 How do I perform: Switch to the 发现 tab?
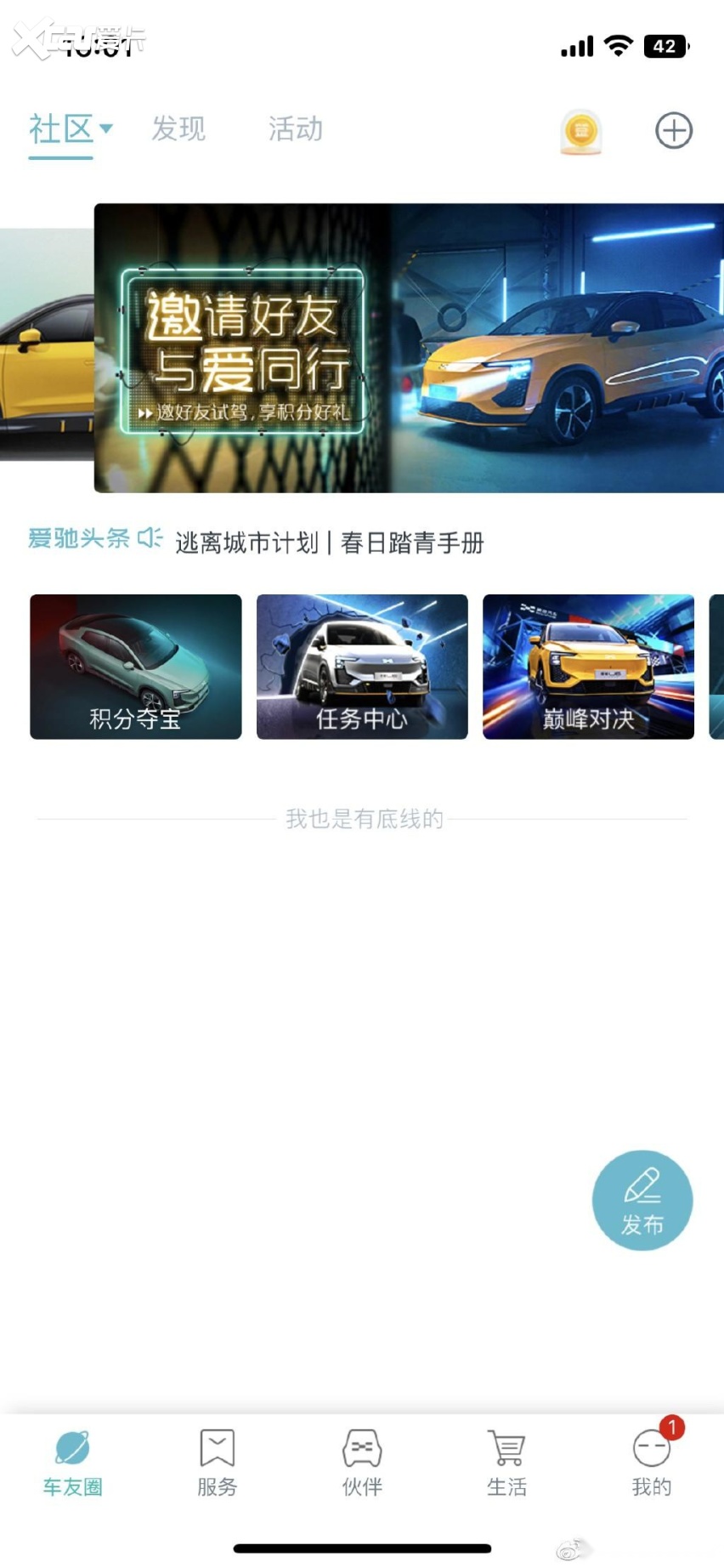pyautogui.click(x=178, y=129)
